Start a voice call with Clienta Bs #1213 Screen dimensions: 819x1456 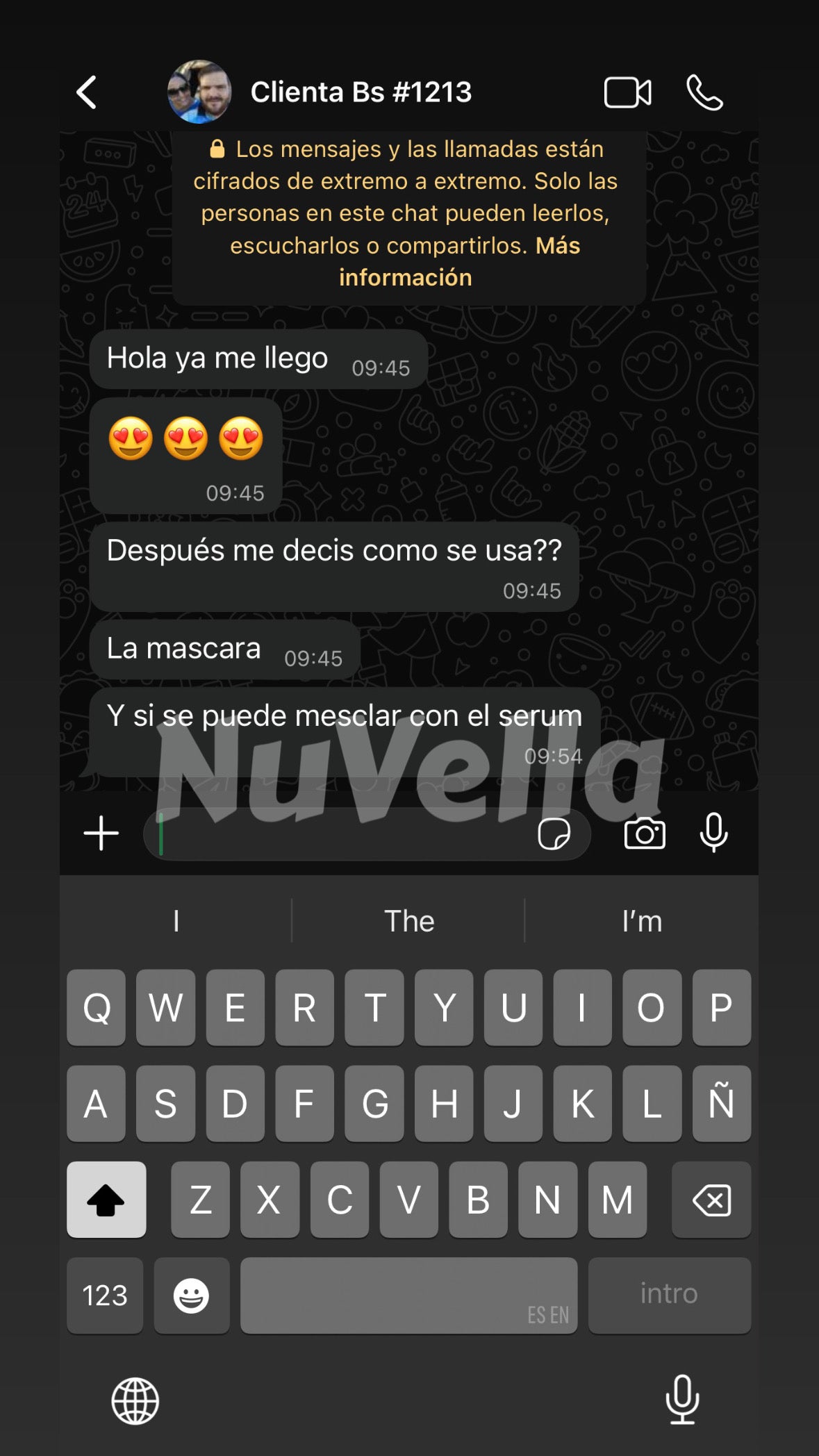point(704,92)
